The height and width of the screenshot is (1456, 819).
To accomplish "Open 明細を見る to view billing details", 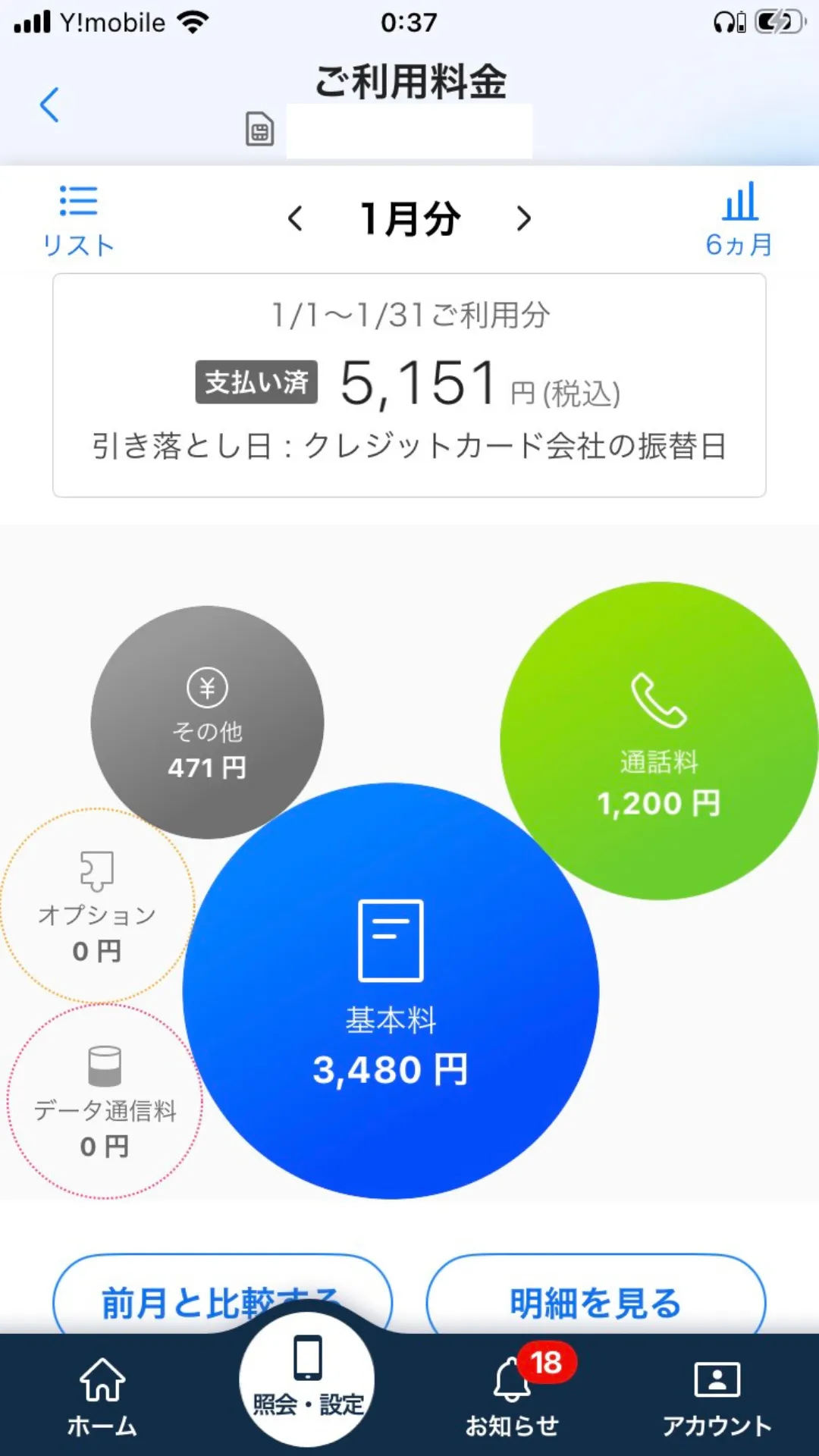I will tap(596, 1299).
